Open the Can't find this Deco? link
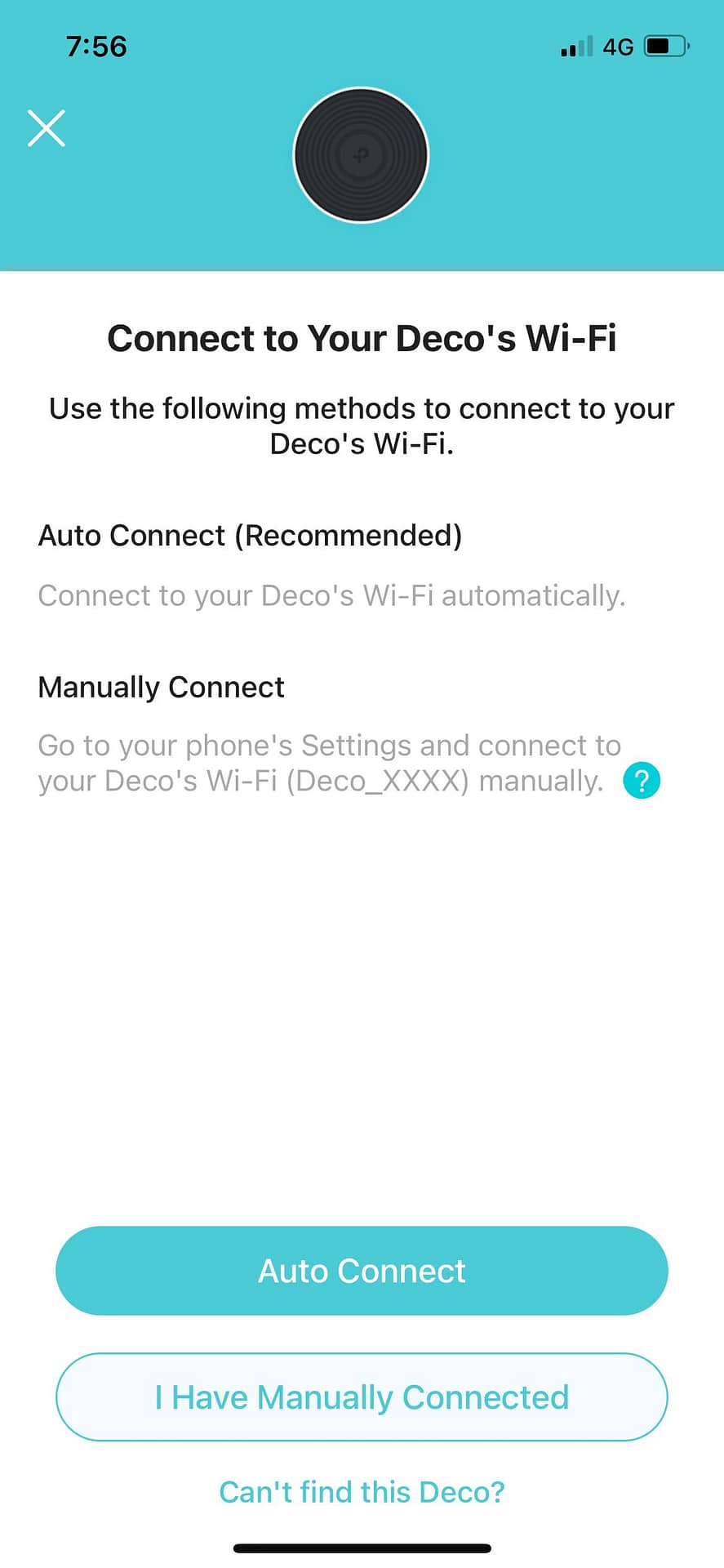This screenshot has width=724, height=1568. coord(362,1492)
